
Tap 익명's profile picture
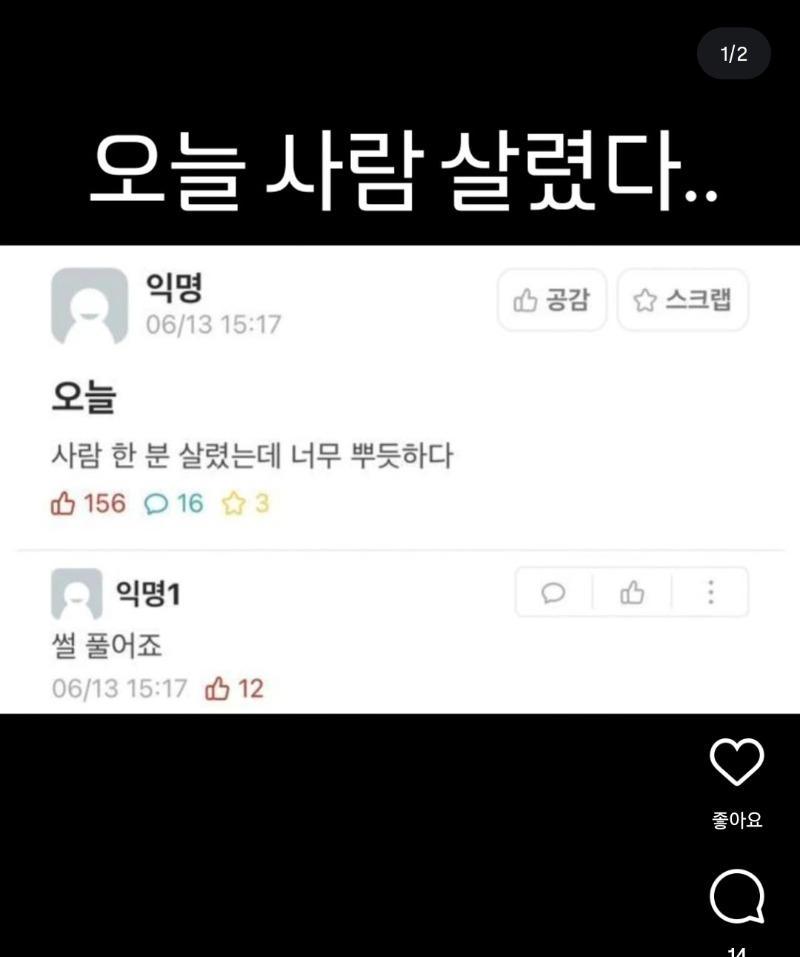point(89,305)
